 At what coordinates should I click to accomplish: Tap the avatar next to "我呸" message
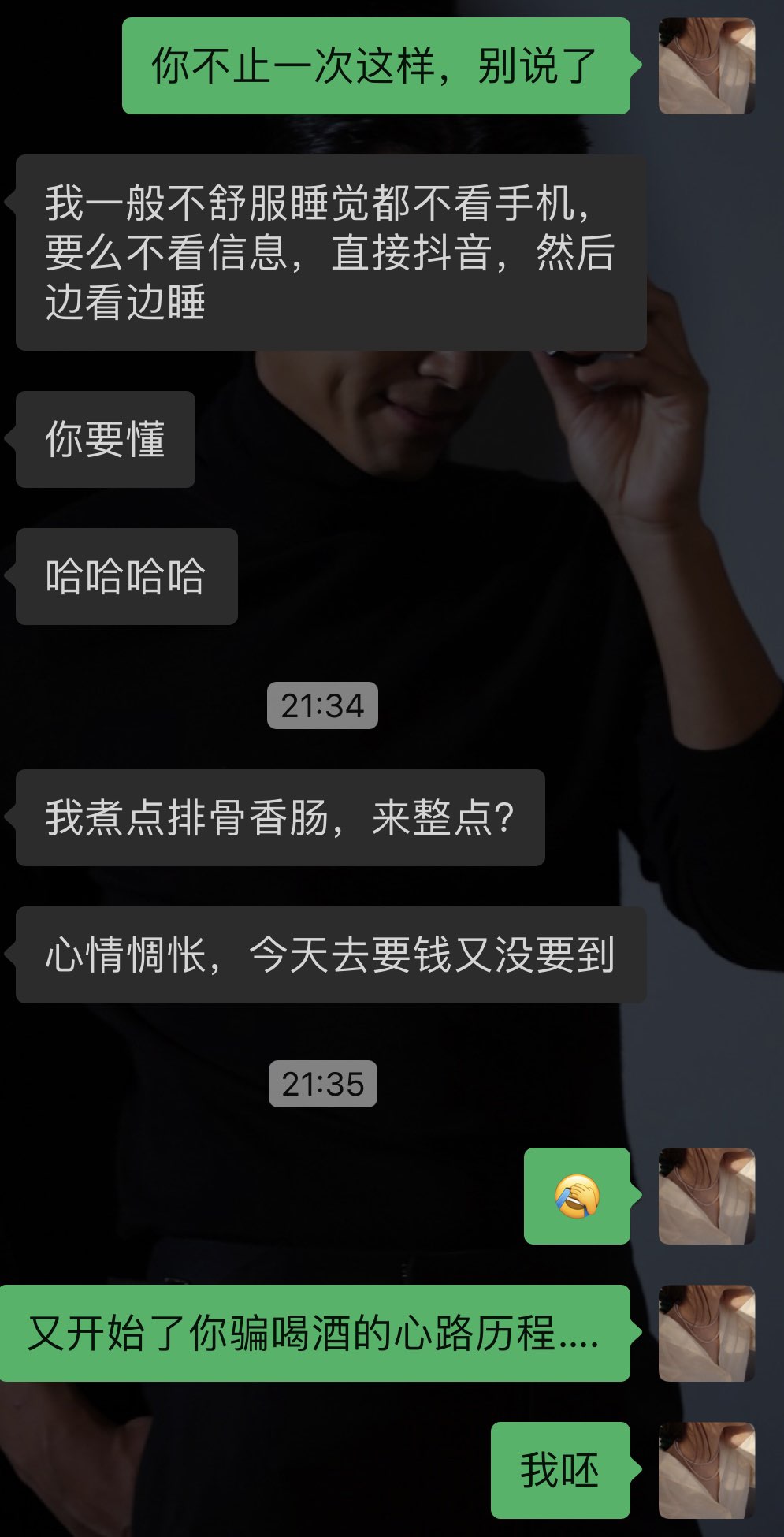point(707,1471)
